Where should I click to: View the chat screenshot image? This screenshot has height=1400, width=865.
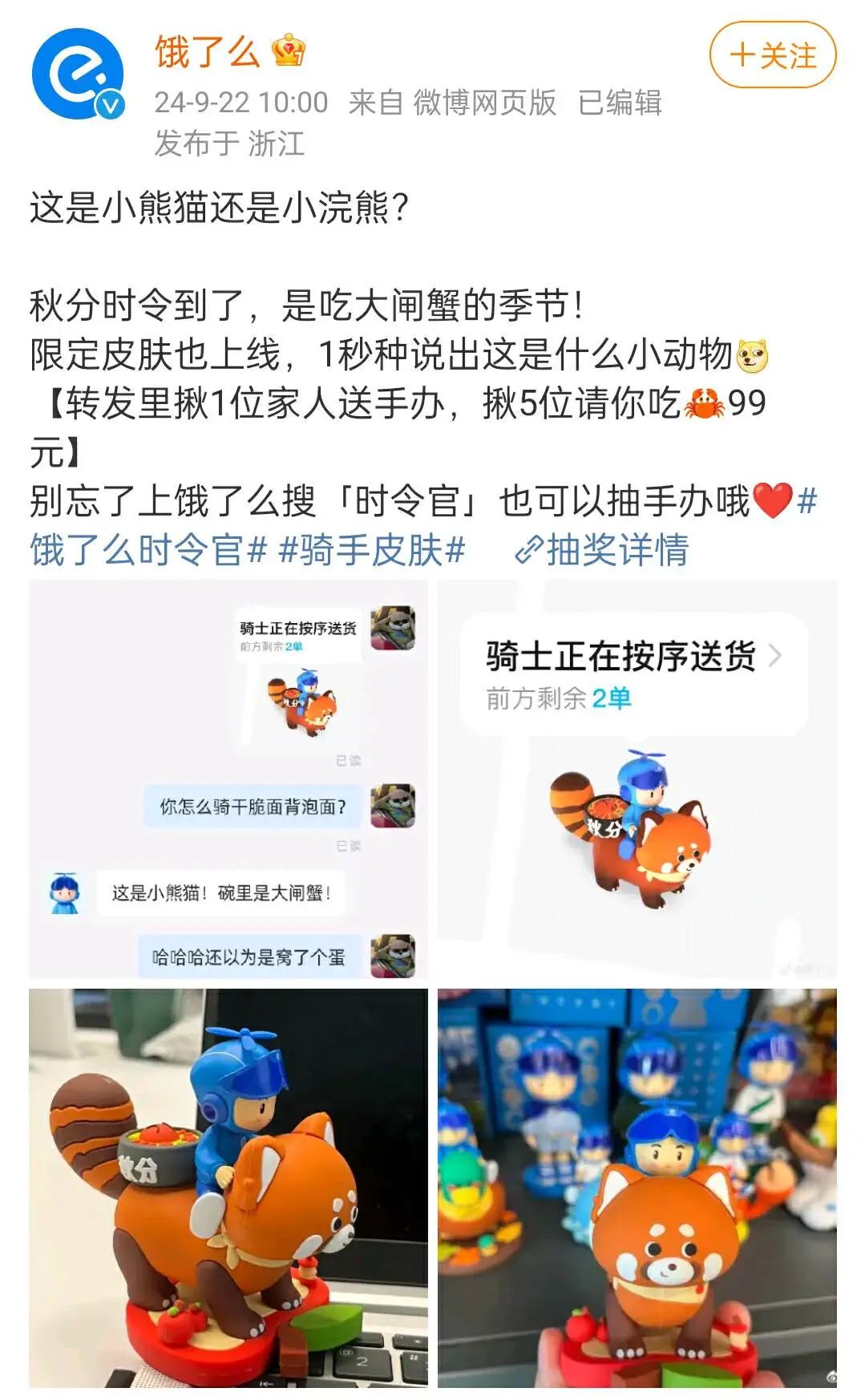tap(228, 779)
